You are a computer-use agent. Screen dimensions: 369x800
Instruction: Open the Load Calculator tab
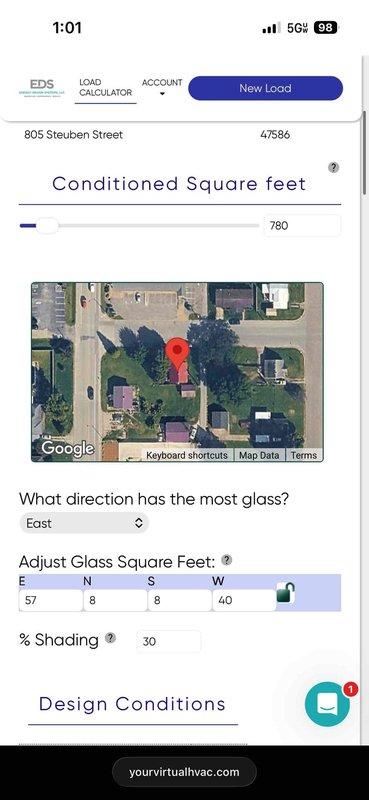tap(106, 87)
